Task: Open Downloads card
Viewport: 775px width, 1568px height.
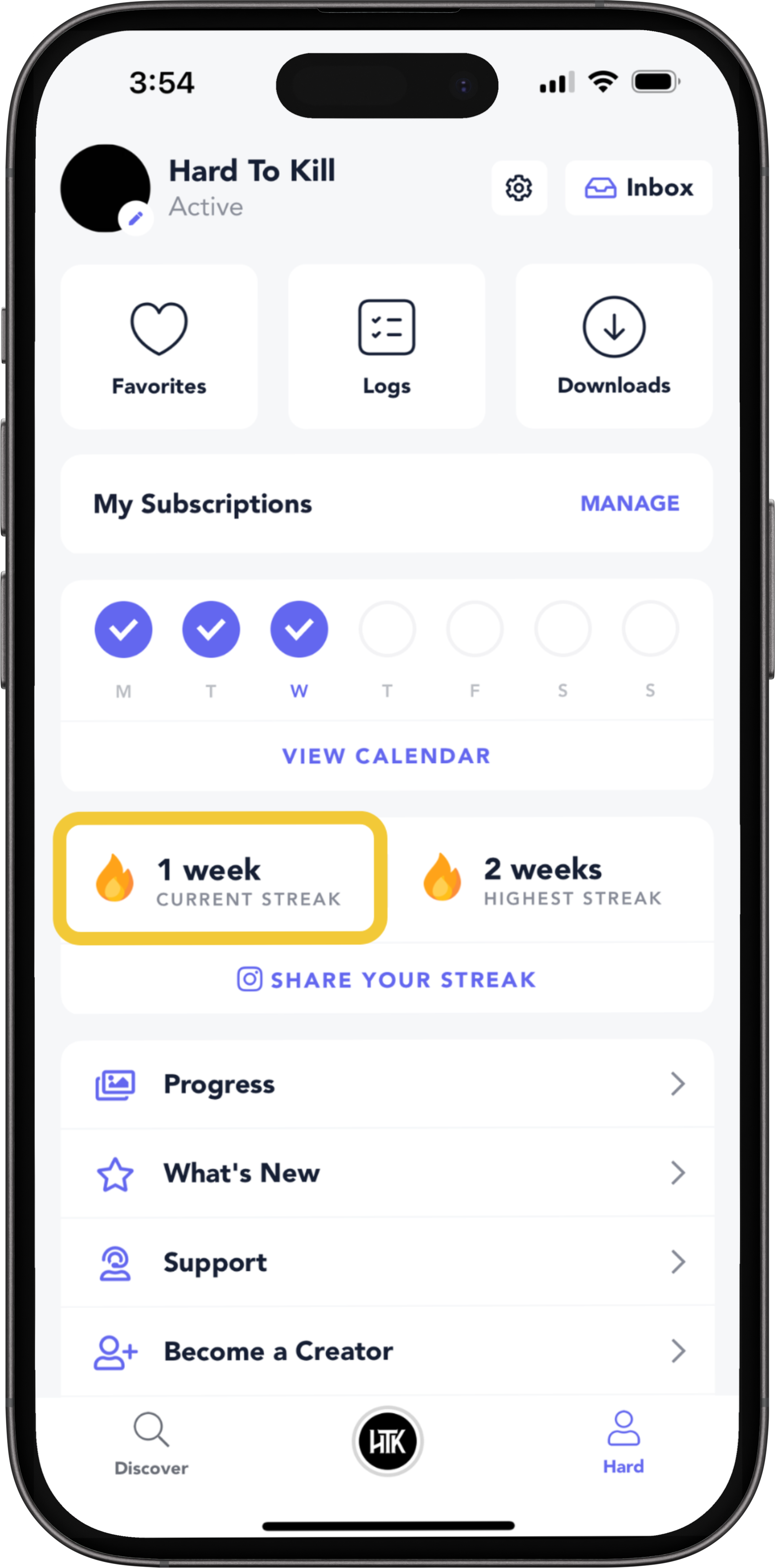Action: pyautogui.click(x=613, y=347)
